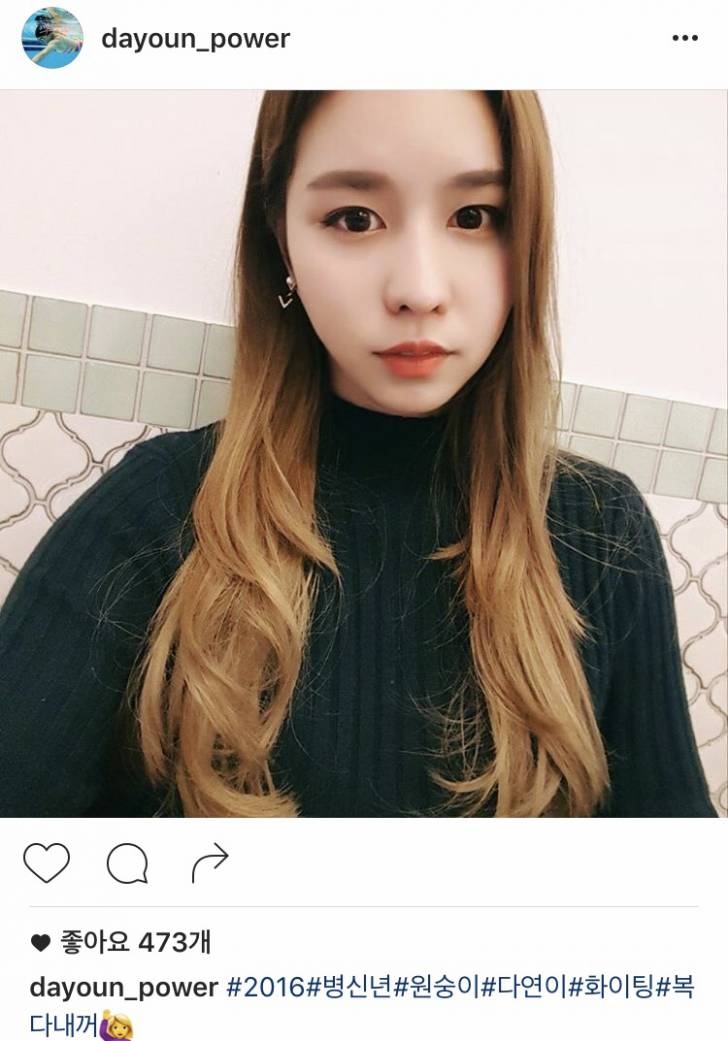This screenshot has width=728, height=1041.
Task: Open dayoun_power's profile picture
Action: click(52, 38)
